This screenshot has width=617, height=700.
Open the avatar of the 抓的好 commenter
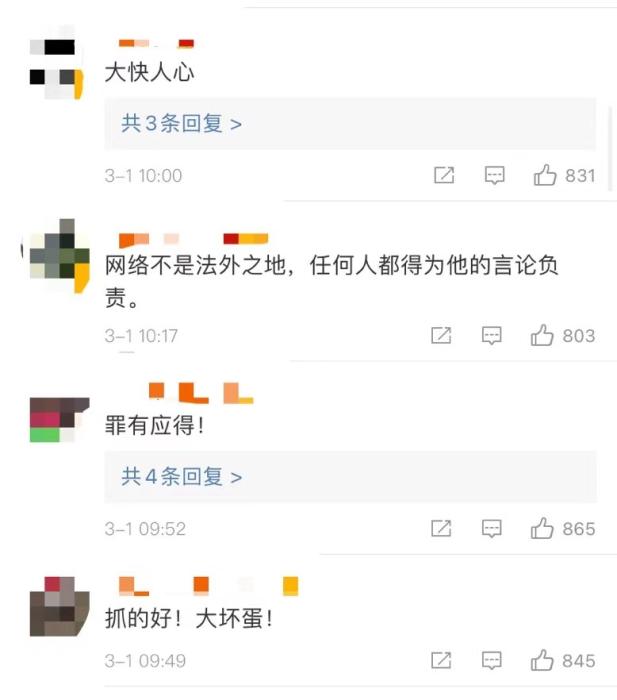[x=54, y=604]
